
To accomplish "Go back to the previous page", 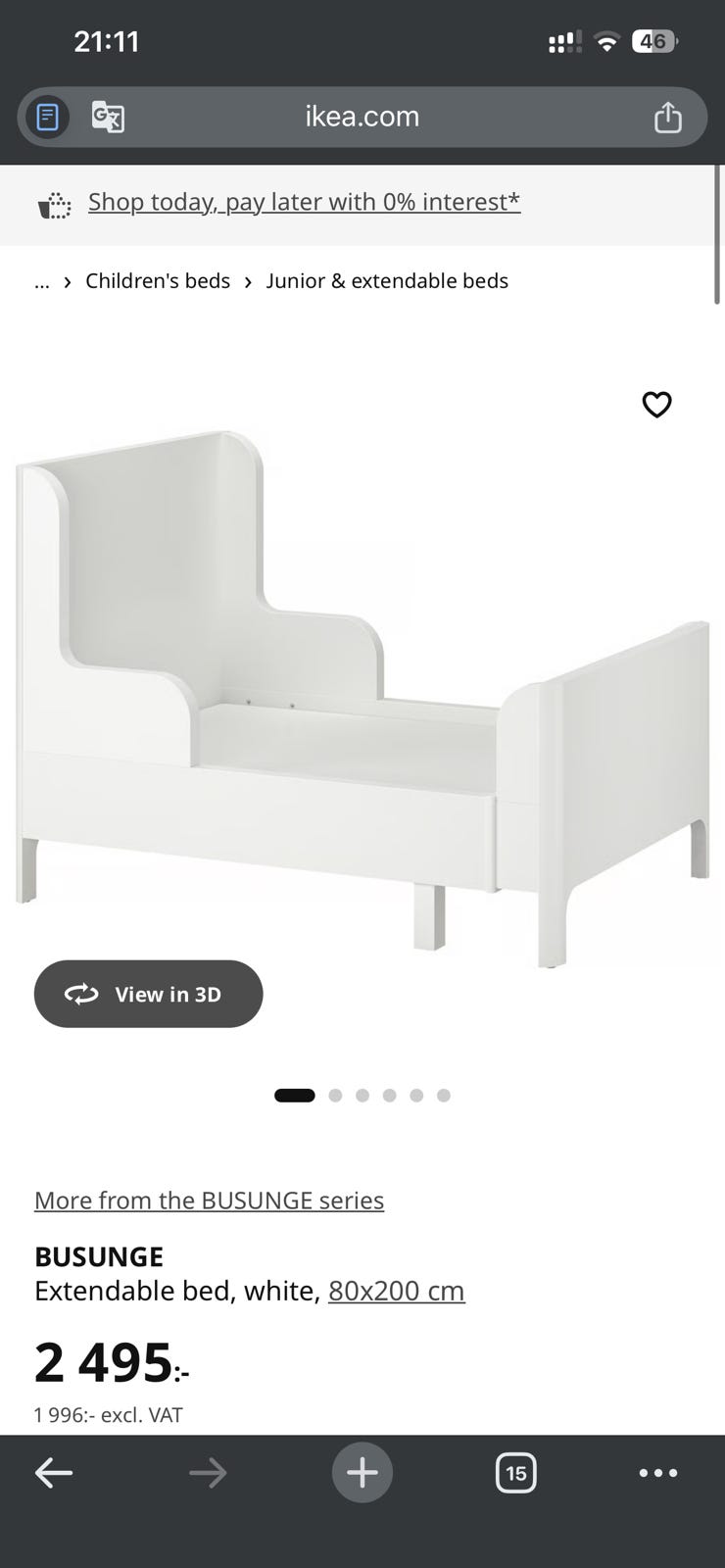I will [x=54, y=1472].
